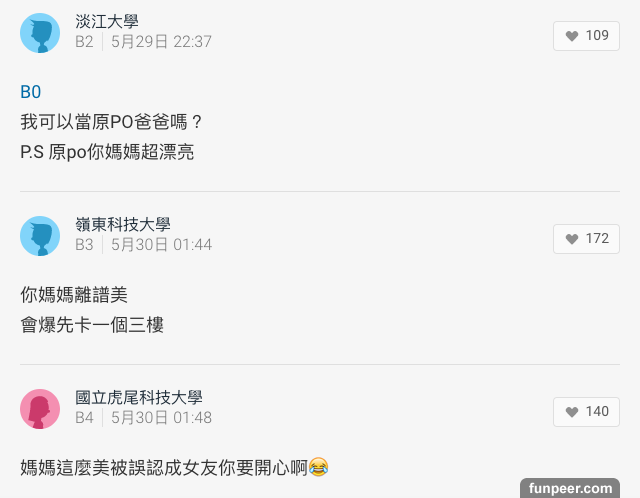Like the B3 comment from 嶺東科技大學
The width and height of the screenshot is (640, 498).
tap(586, 239)
